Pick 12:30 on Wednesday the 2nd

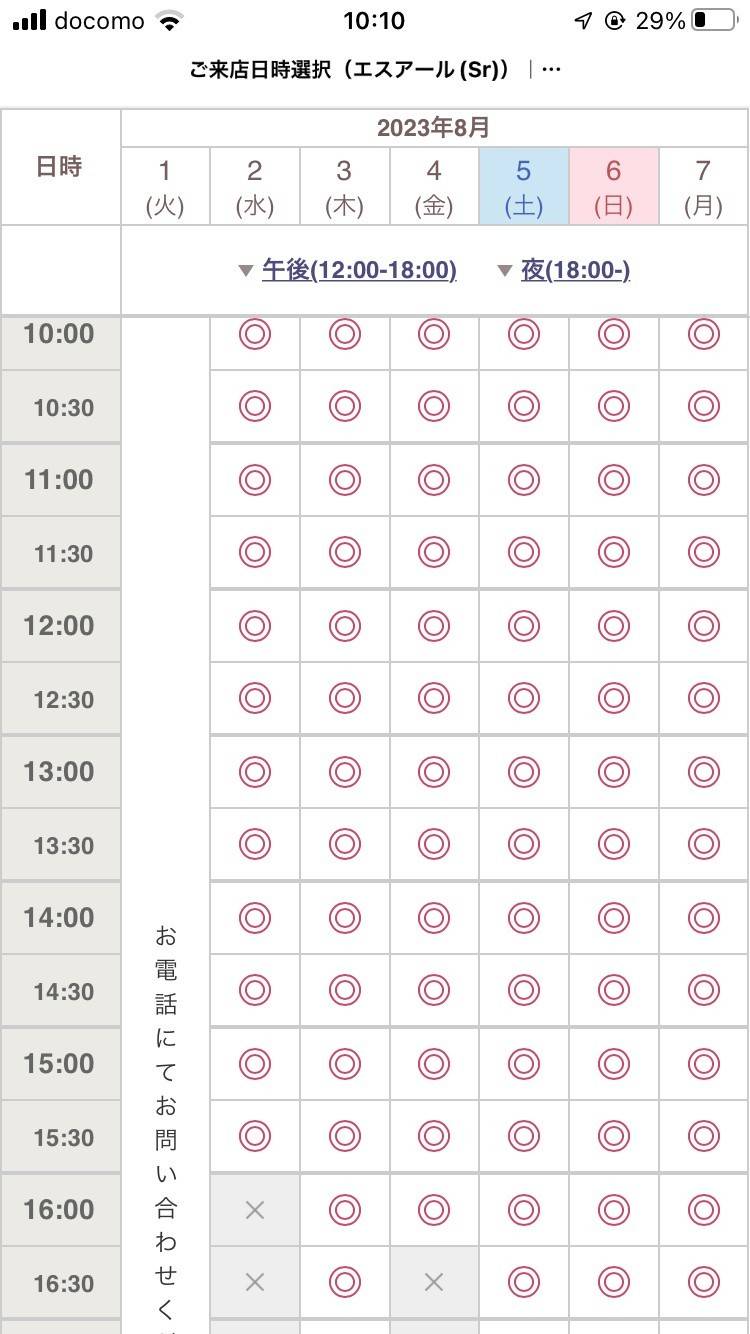tap(255, 698)
